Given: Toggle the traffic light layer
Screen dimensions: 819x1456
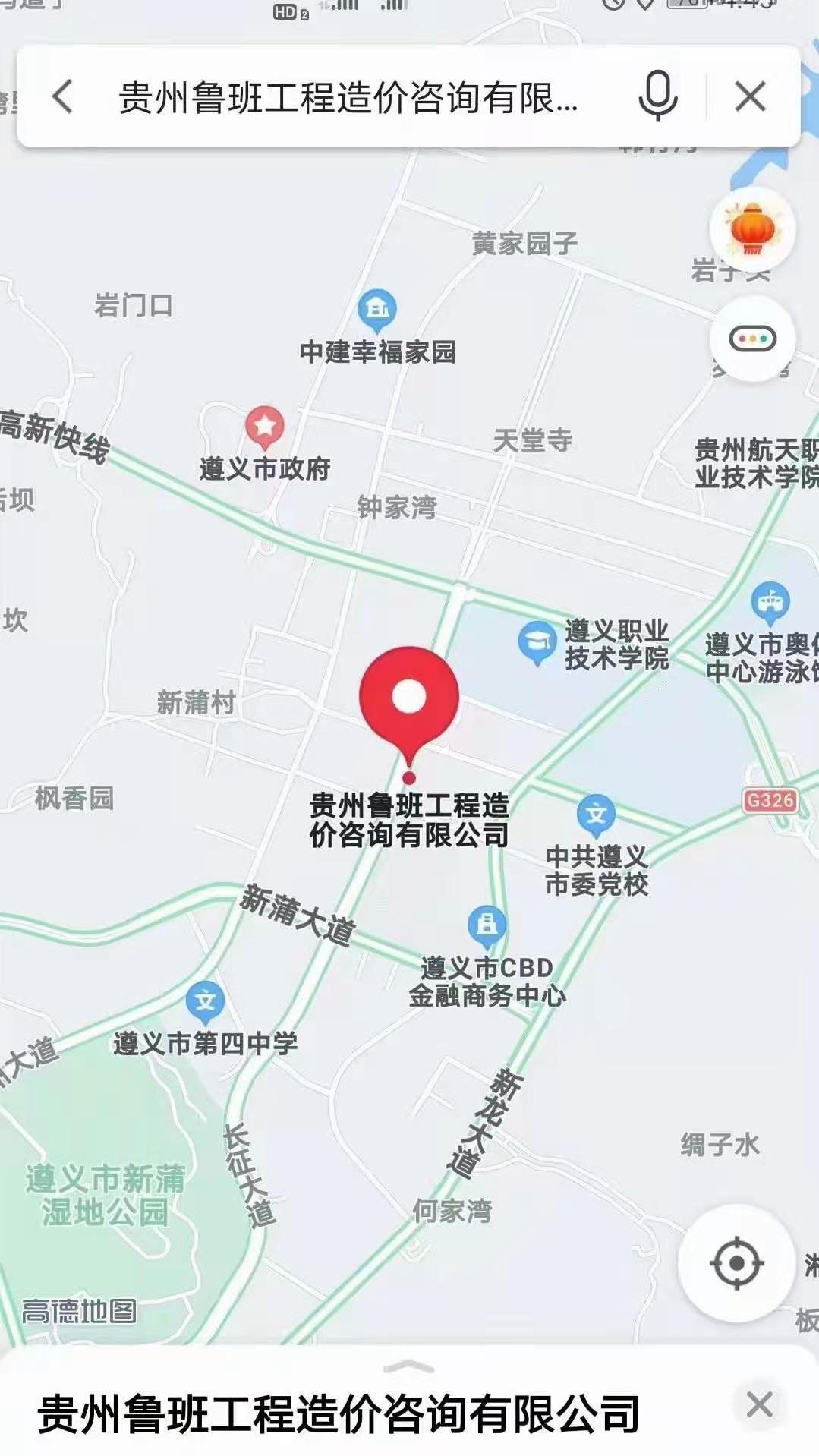Looking at the screenshot, I should pyautogui.click(x=752, y=339).
